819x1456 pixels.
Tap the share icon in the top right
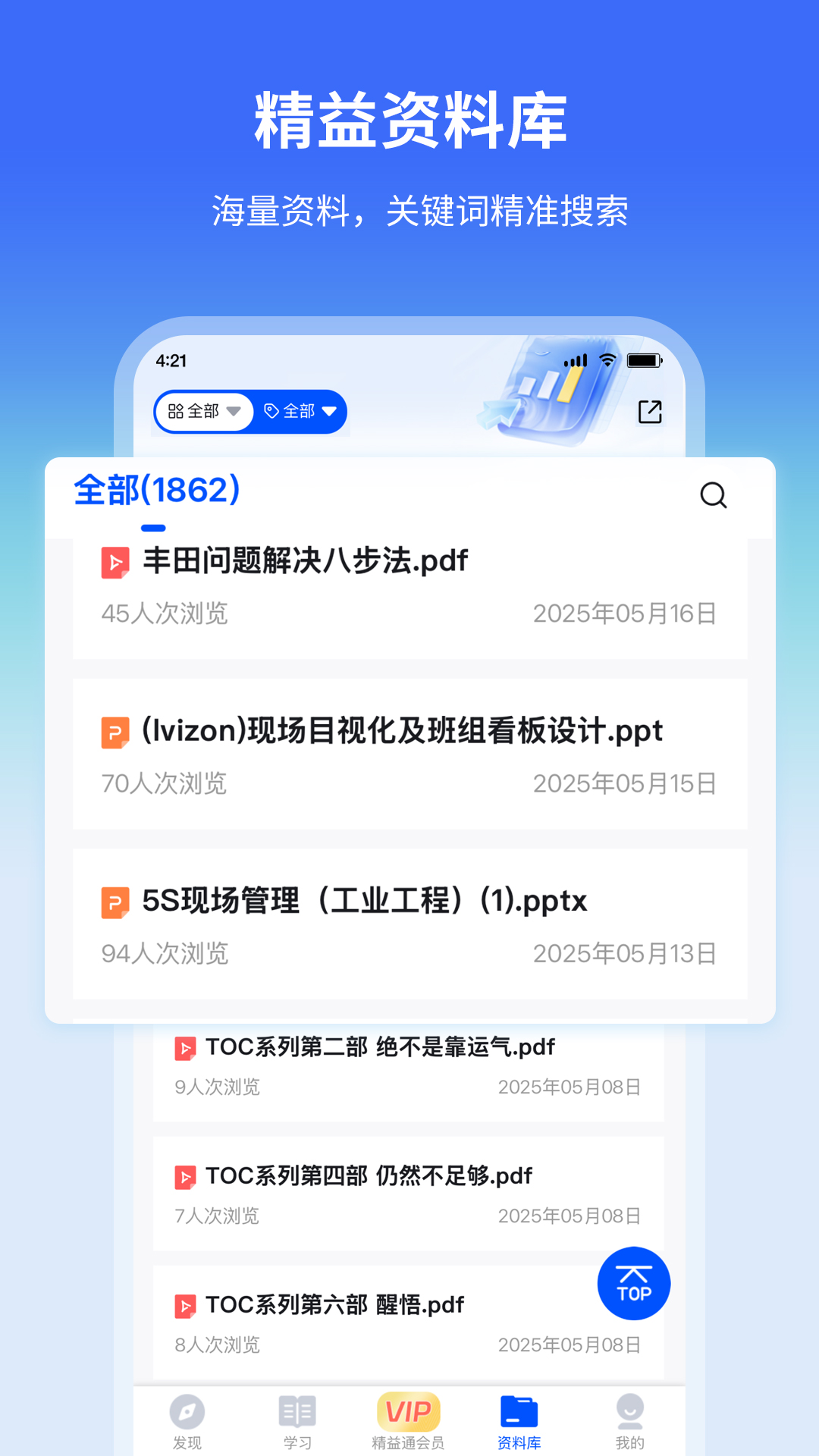coord(650,411)
